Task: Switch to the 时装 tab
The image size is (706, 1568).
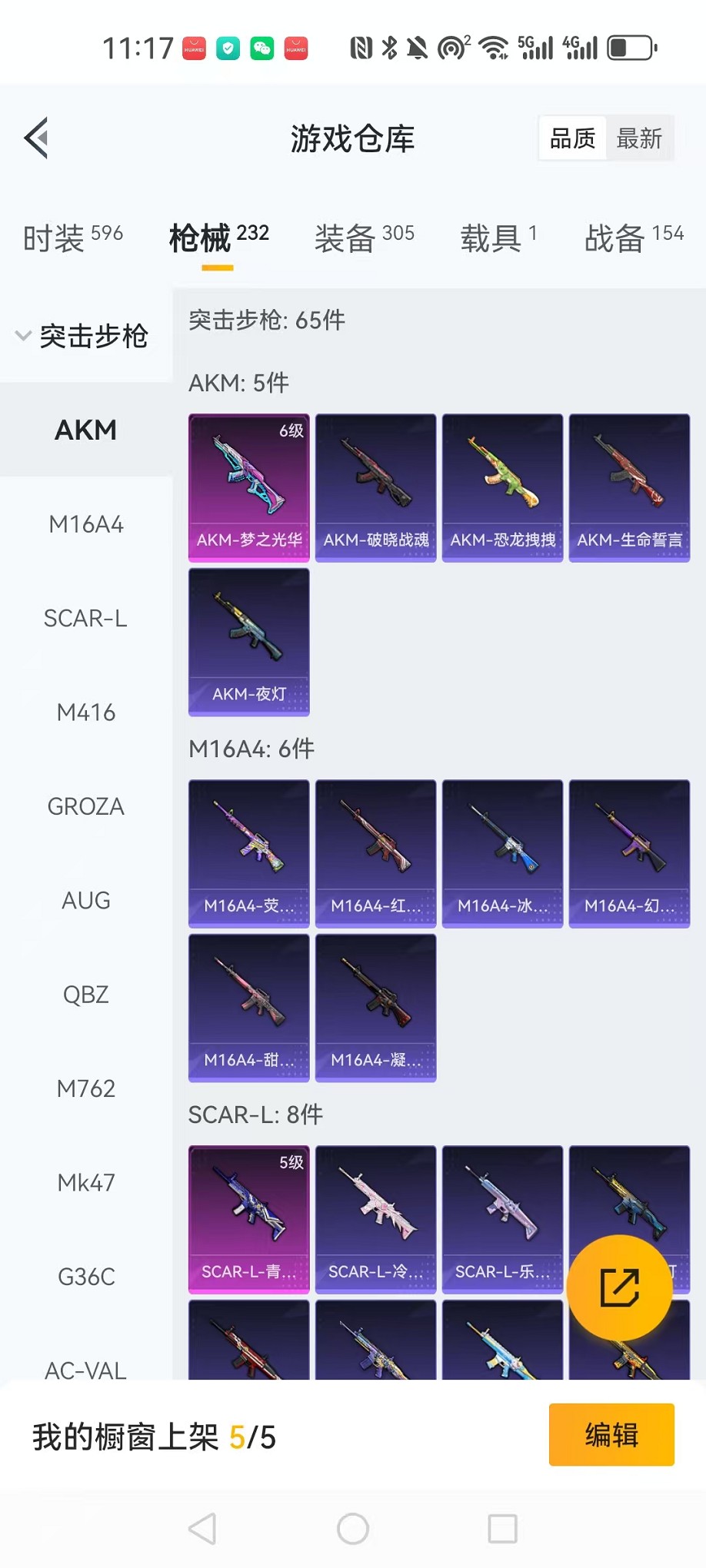Action: (72, 238)
